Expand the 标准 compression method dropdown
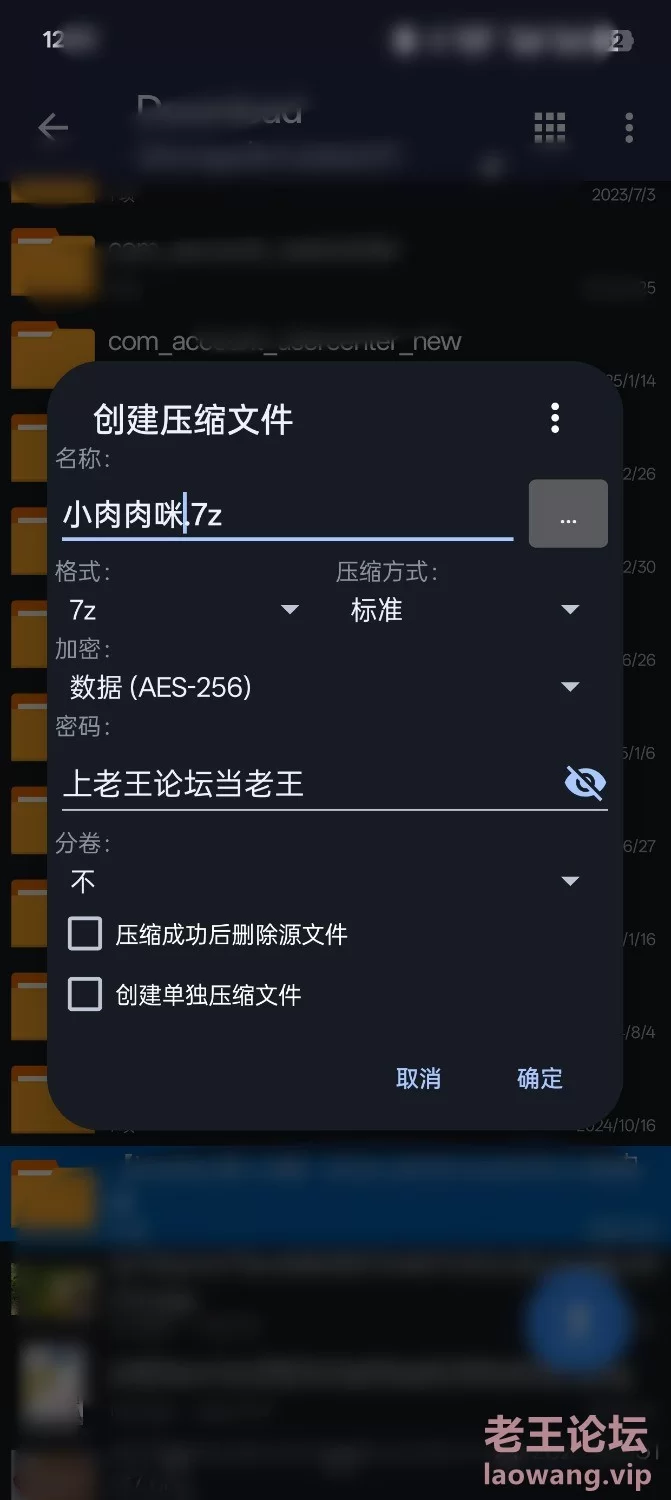 pos(465,609)
